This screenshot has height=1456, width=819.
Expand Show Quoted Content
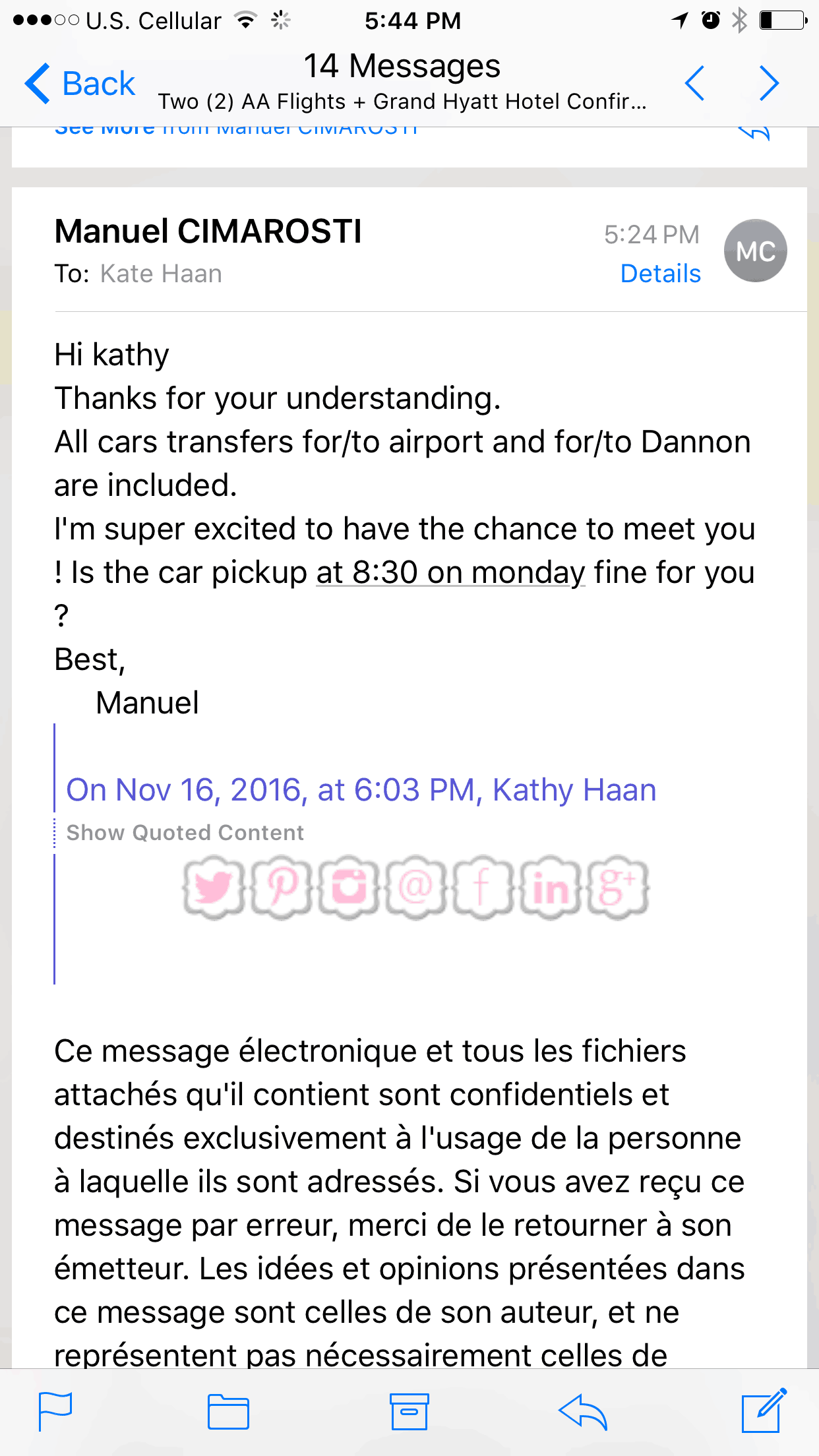185,832
